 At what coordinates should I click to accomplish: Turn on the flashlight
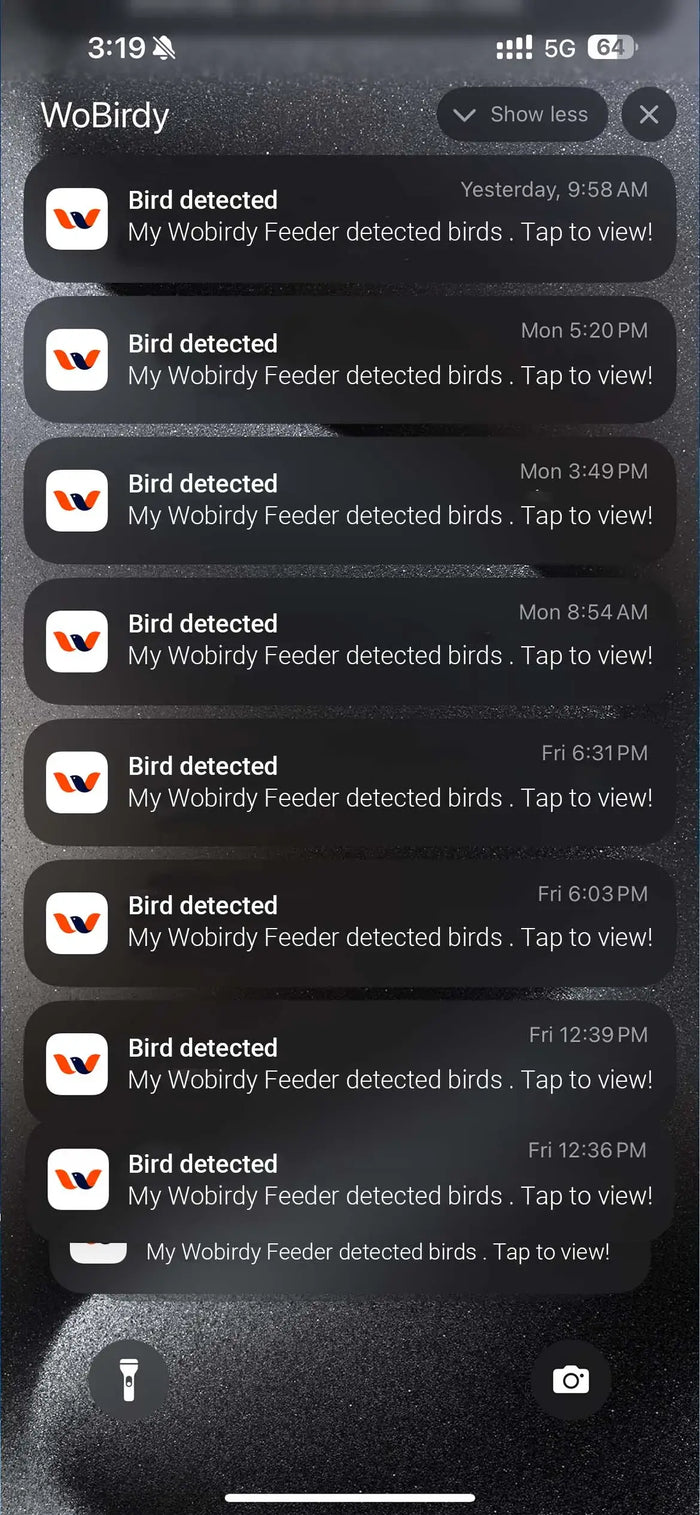click(128, 1380)
